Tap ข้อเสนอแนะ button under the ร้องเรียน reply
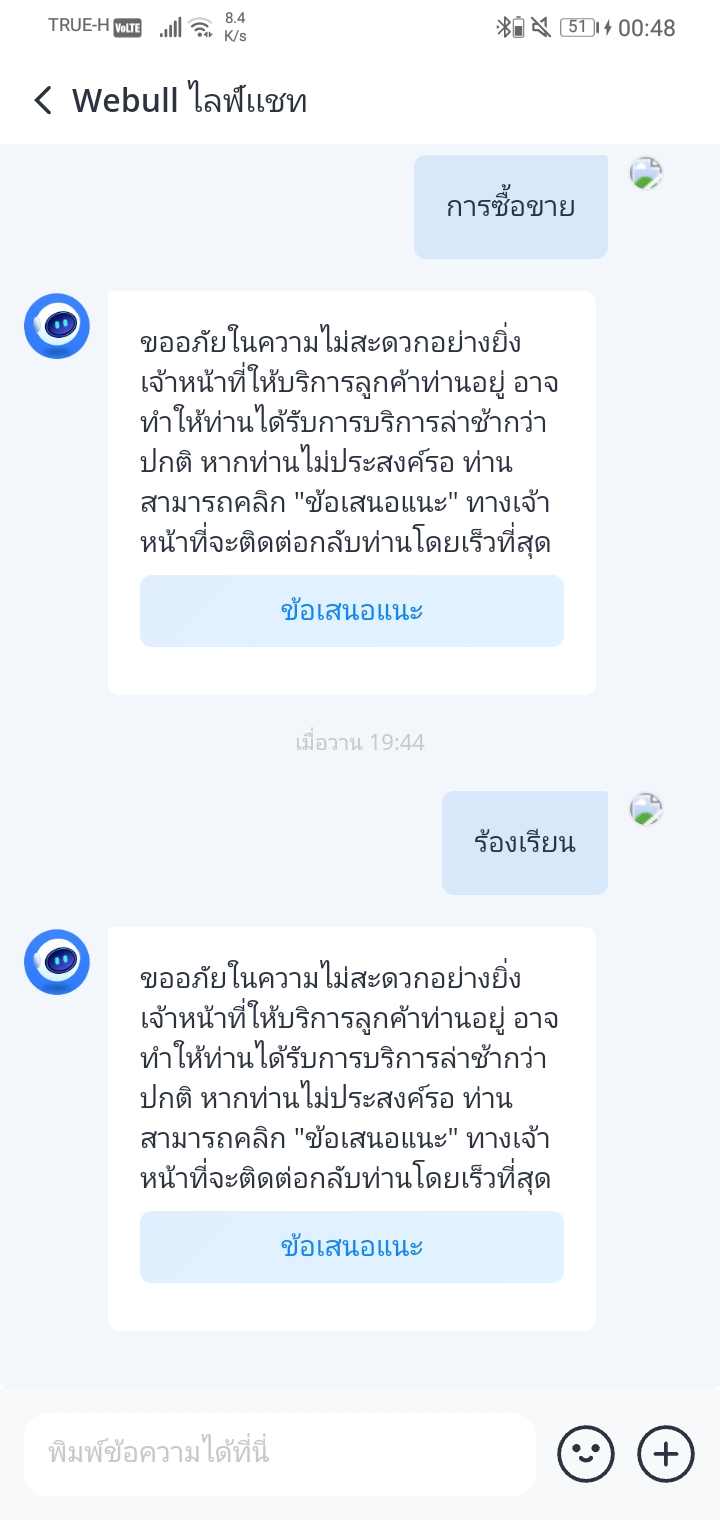This screenshot has height=1520, width=720. click(352, 1247)
